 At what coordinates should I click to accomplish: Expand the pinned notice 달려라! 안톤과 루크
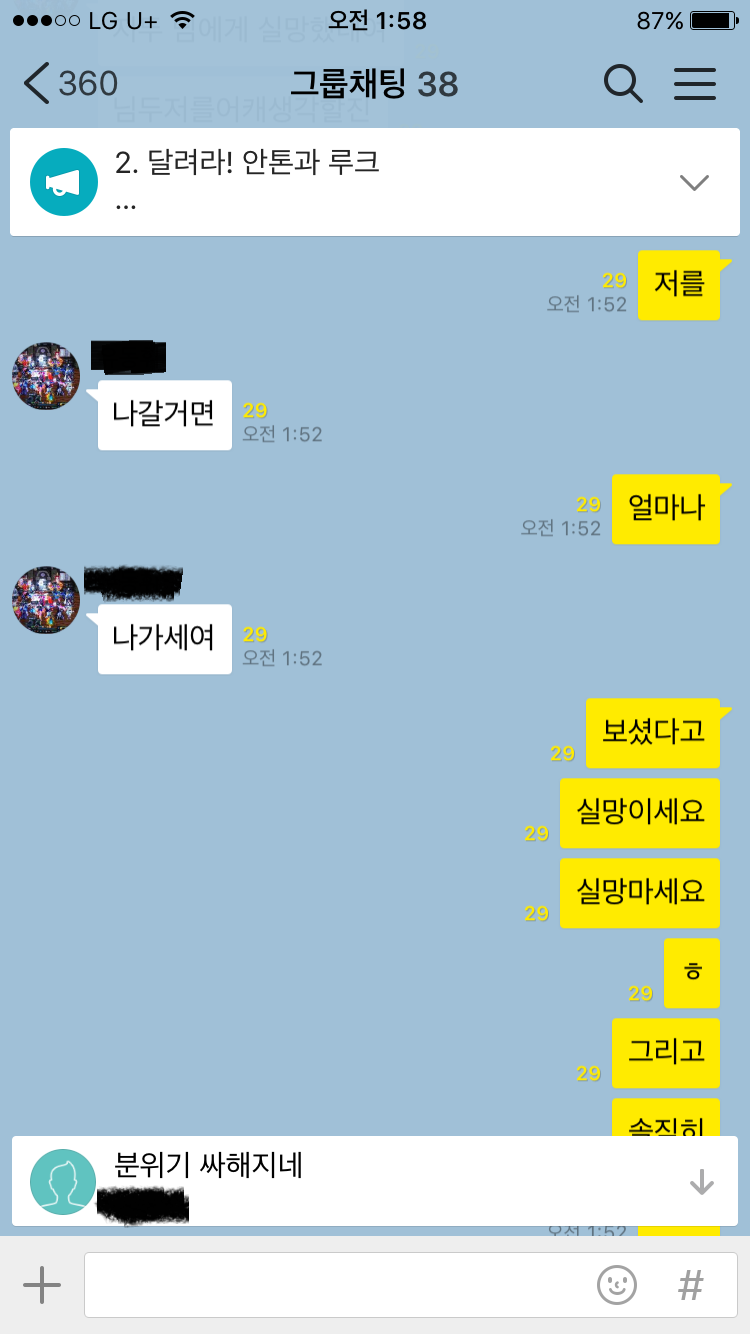(693, 182)
